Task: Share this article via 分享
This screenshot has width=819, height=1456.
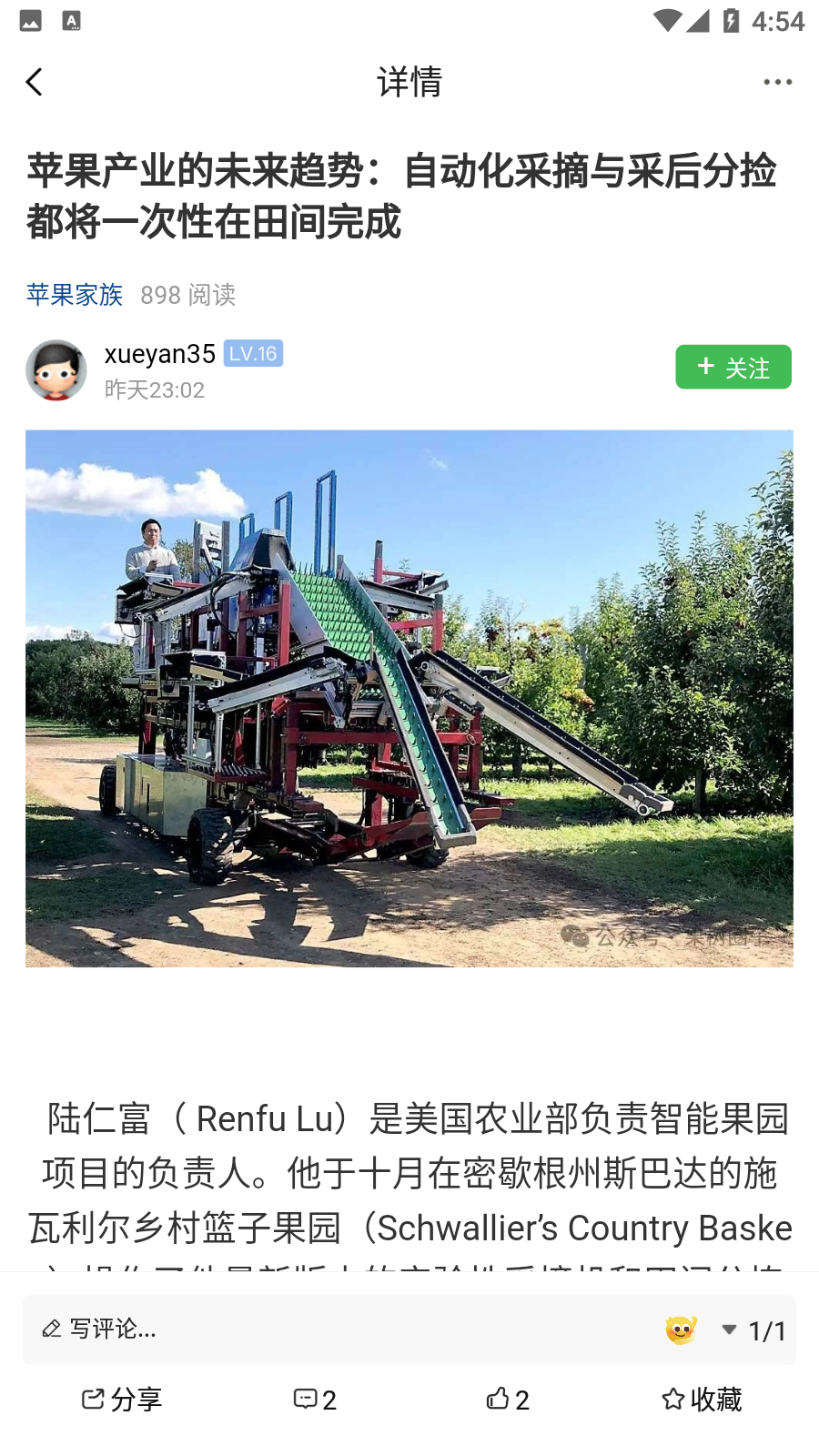Action: 122,1399
